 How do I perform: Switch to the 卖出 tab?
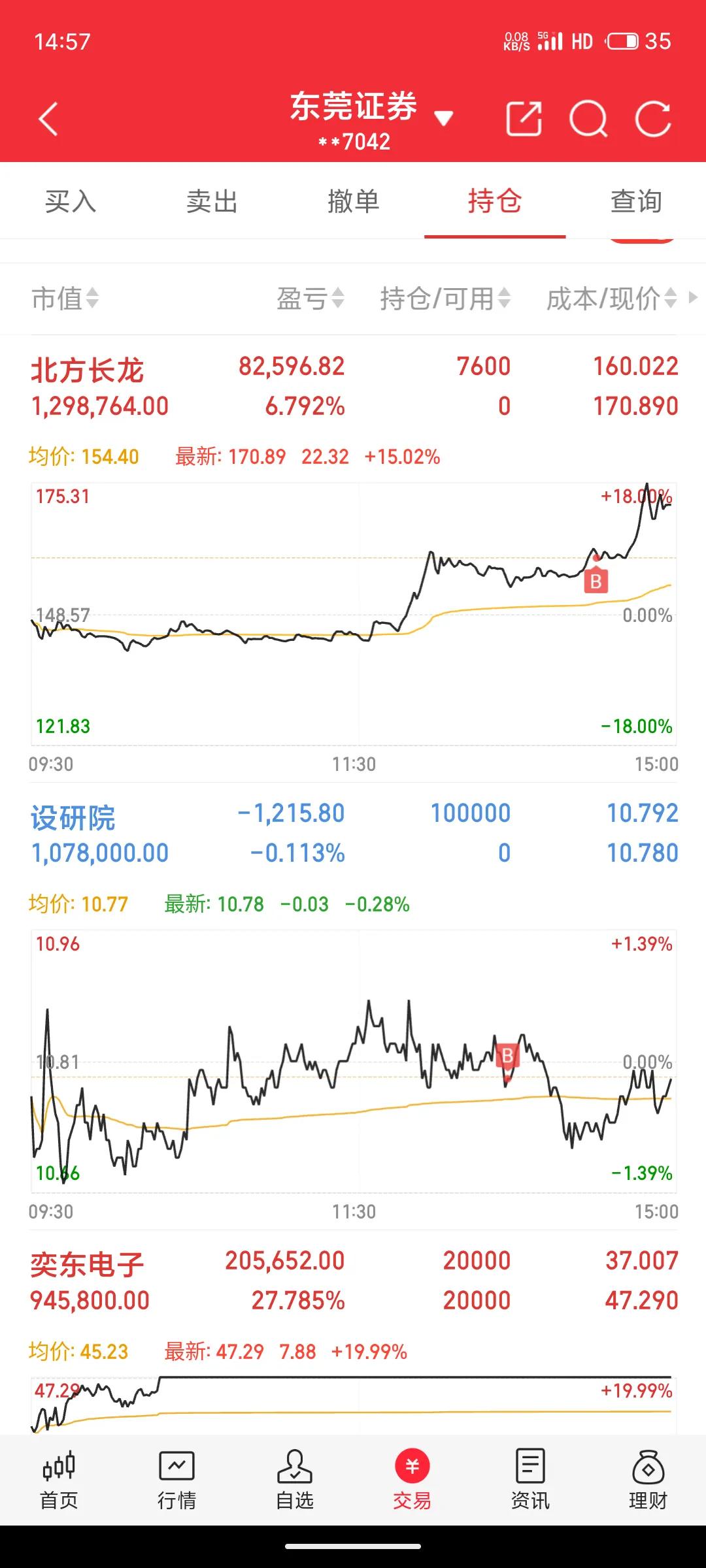click(x=212, y=201)
